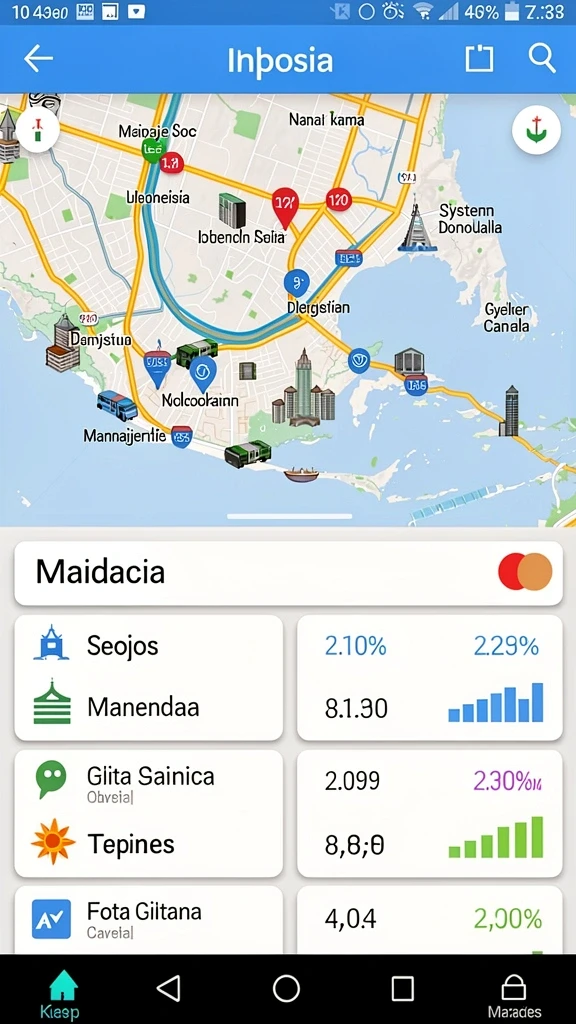Tap the bookmark icon beside search
Image resolution: width=576 pixels, height=1024 pixels.
tap(479, 59)
